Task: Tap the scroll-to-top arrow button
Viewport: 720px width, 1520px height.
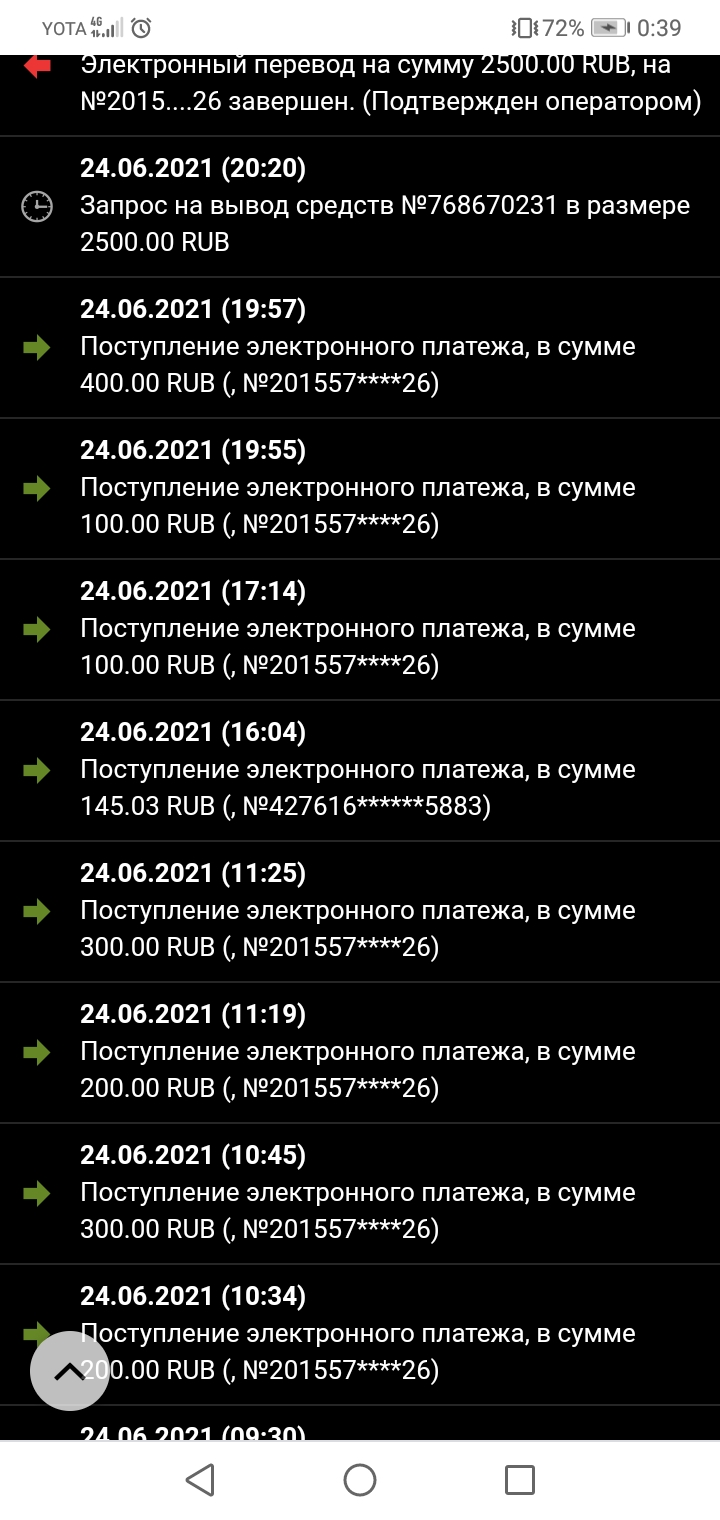Action: click(70, 1371)
